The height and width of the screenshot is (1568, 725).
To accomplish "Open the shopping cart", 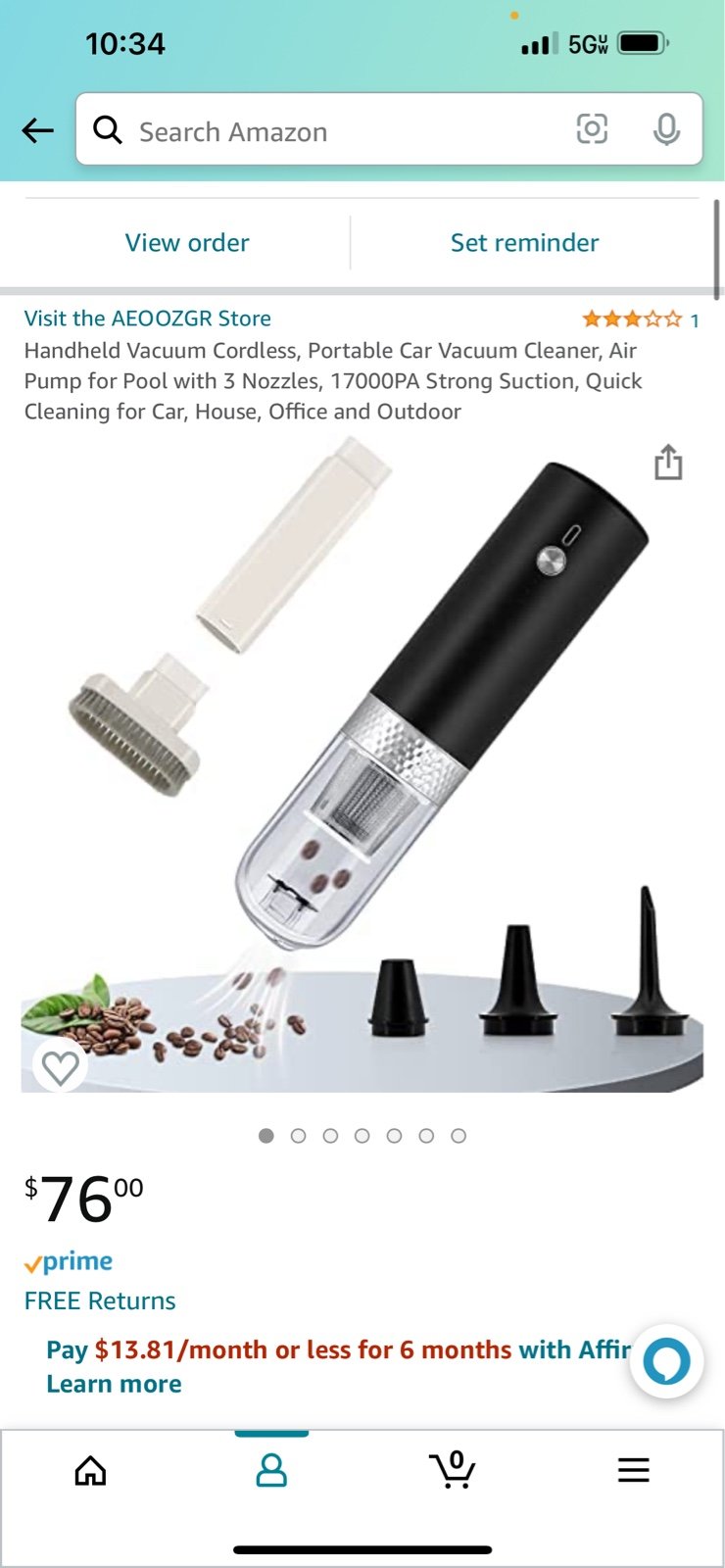I will pyautogui.click(x=453, y=1470).
